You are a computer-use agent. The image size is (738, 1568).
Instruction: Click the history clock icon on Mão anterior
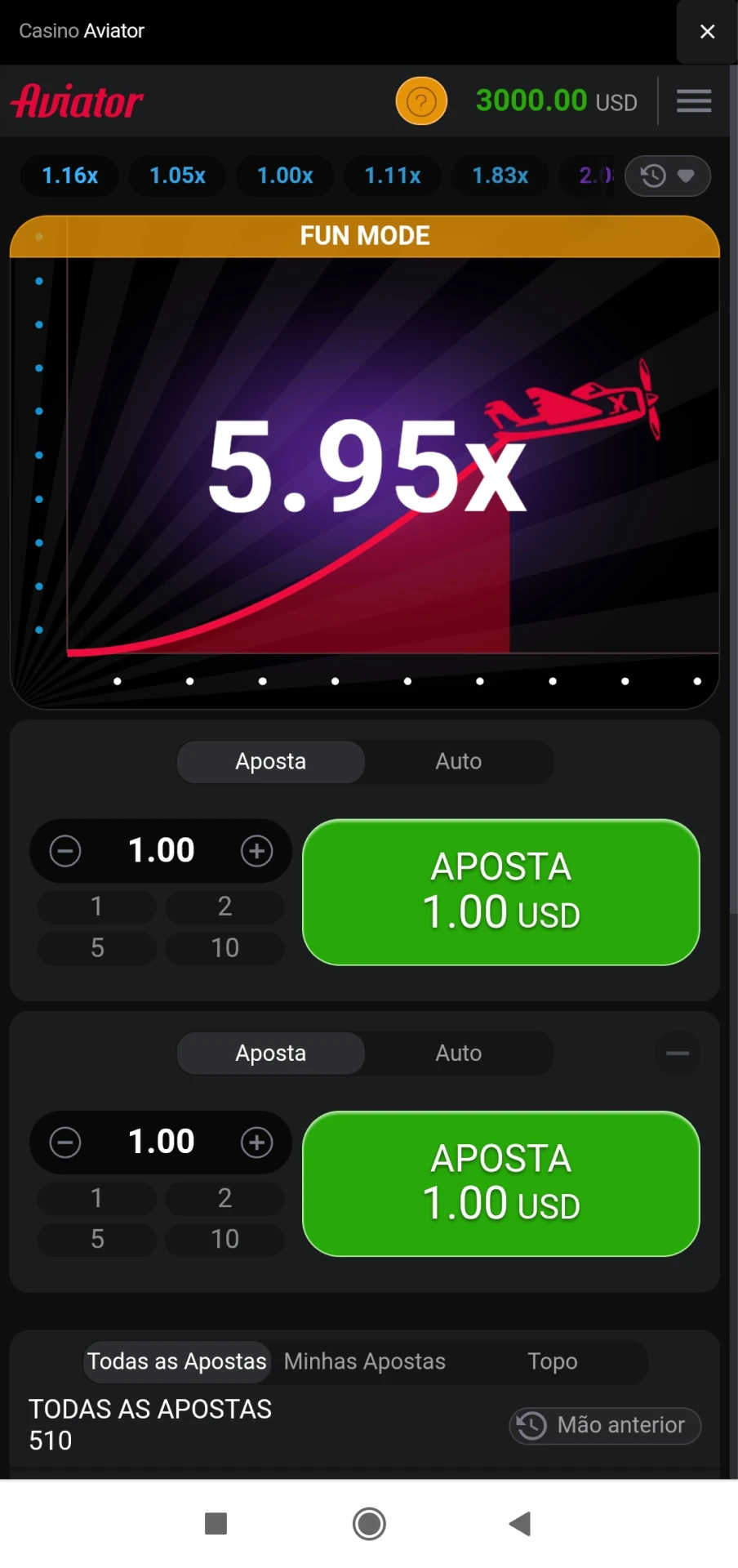pyautogui.click(x=531, y=1425)
